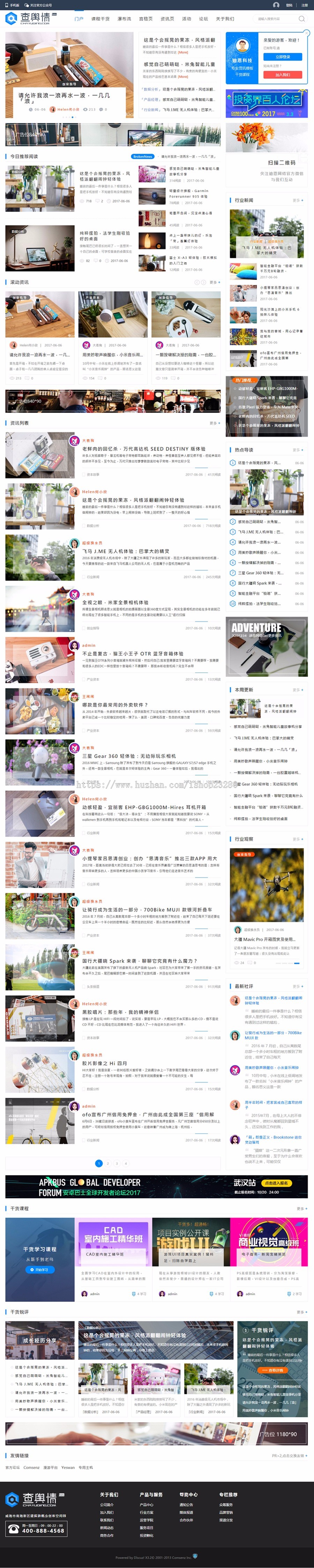Read the 全视之眼，米家全景相机体验 article
Screen dimensions: 314x1568
(x=115, y=603)
